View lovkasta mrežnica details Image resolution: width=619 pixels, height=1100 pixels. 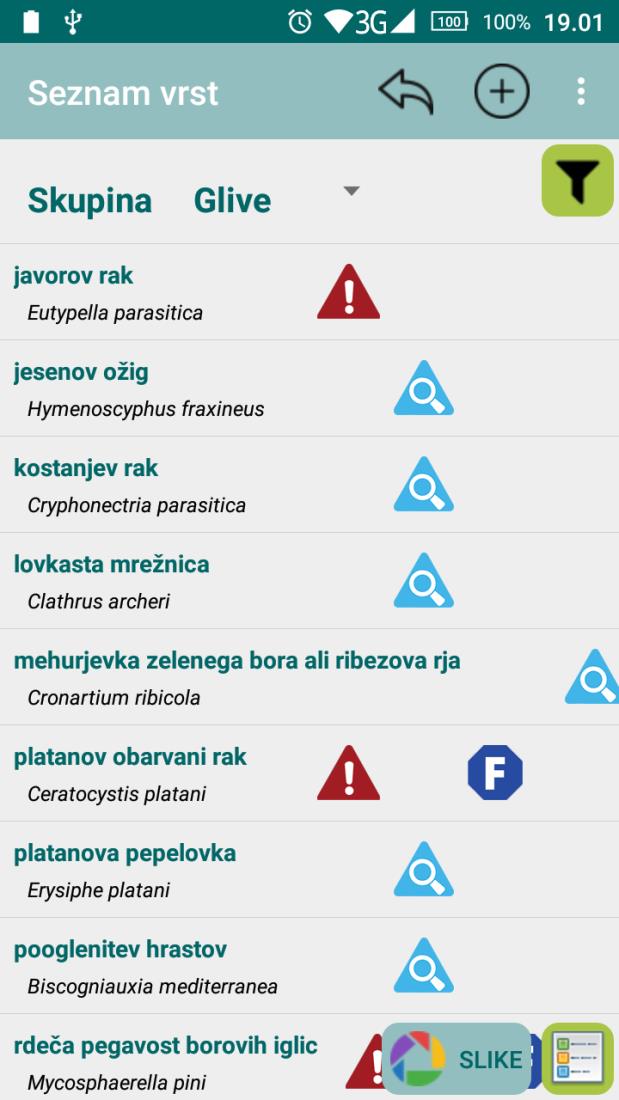(310, 581)
